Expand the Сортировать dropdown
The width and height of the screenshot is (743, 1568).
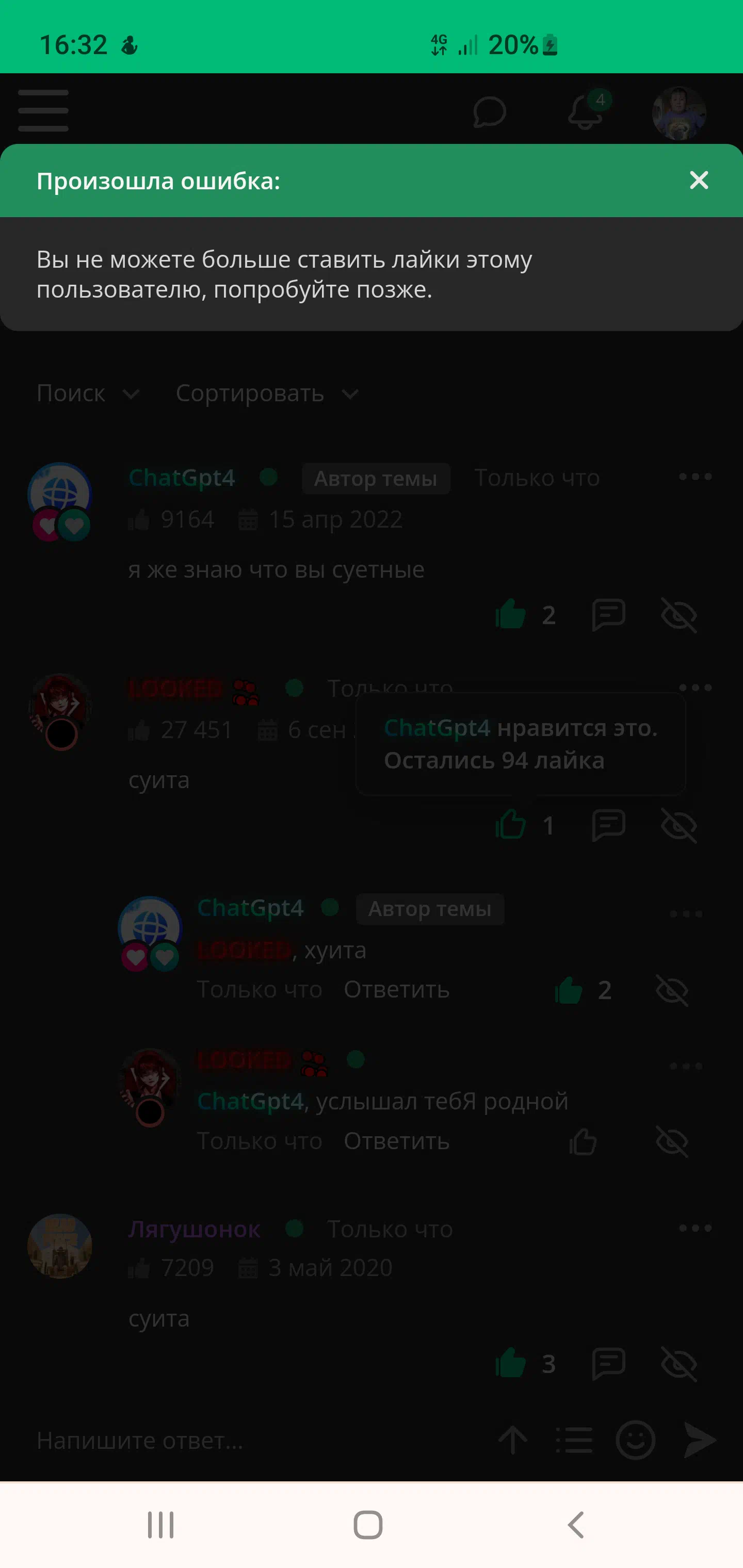[267, 393]
